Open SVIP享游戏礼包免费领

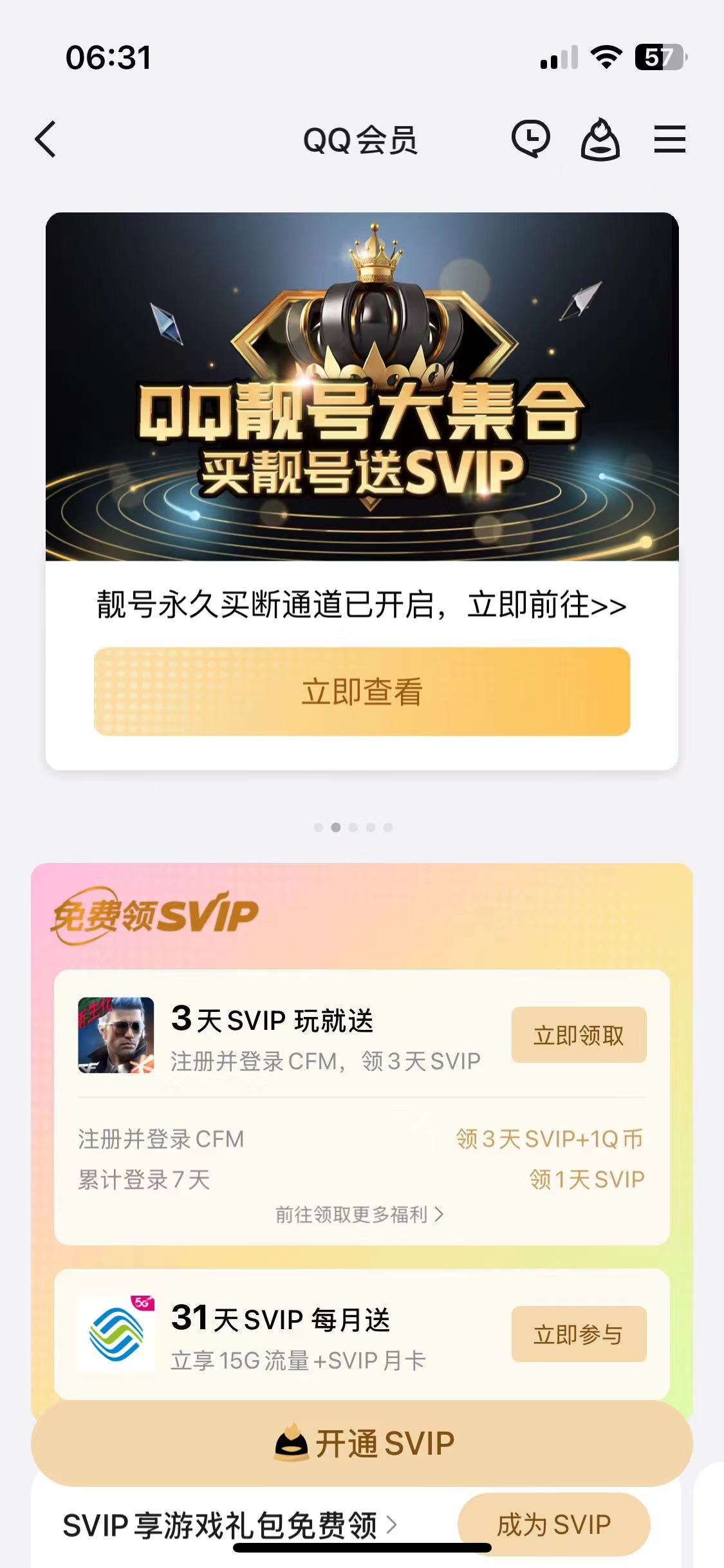click(x=230, y=1526)
